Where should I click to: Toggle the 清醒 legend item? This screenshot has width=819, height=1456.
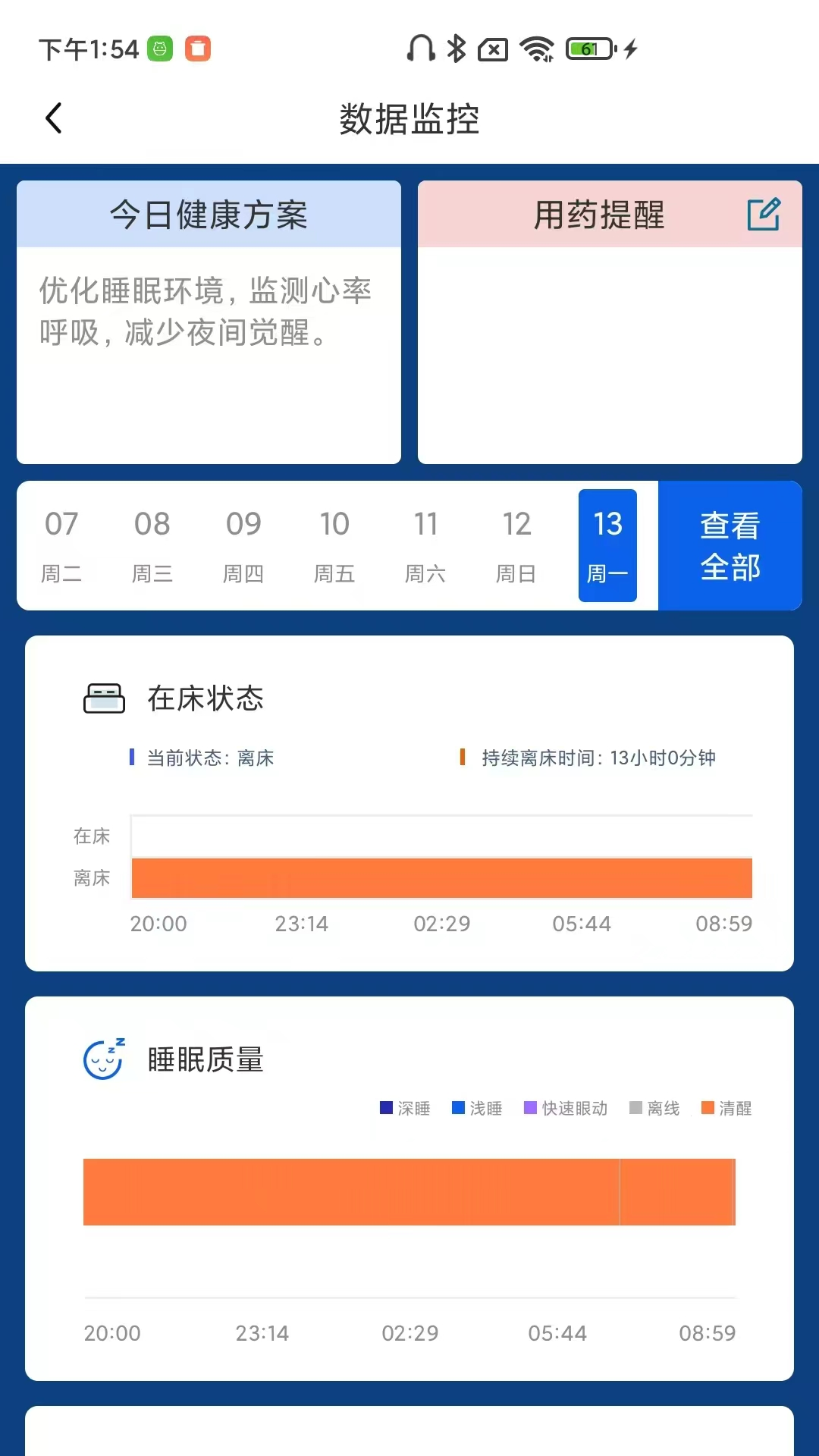pyautogui.click(x=726, y=1108)
